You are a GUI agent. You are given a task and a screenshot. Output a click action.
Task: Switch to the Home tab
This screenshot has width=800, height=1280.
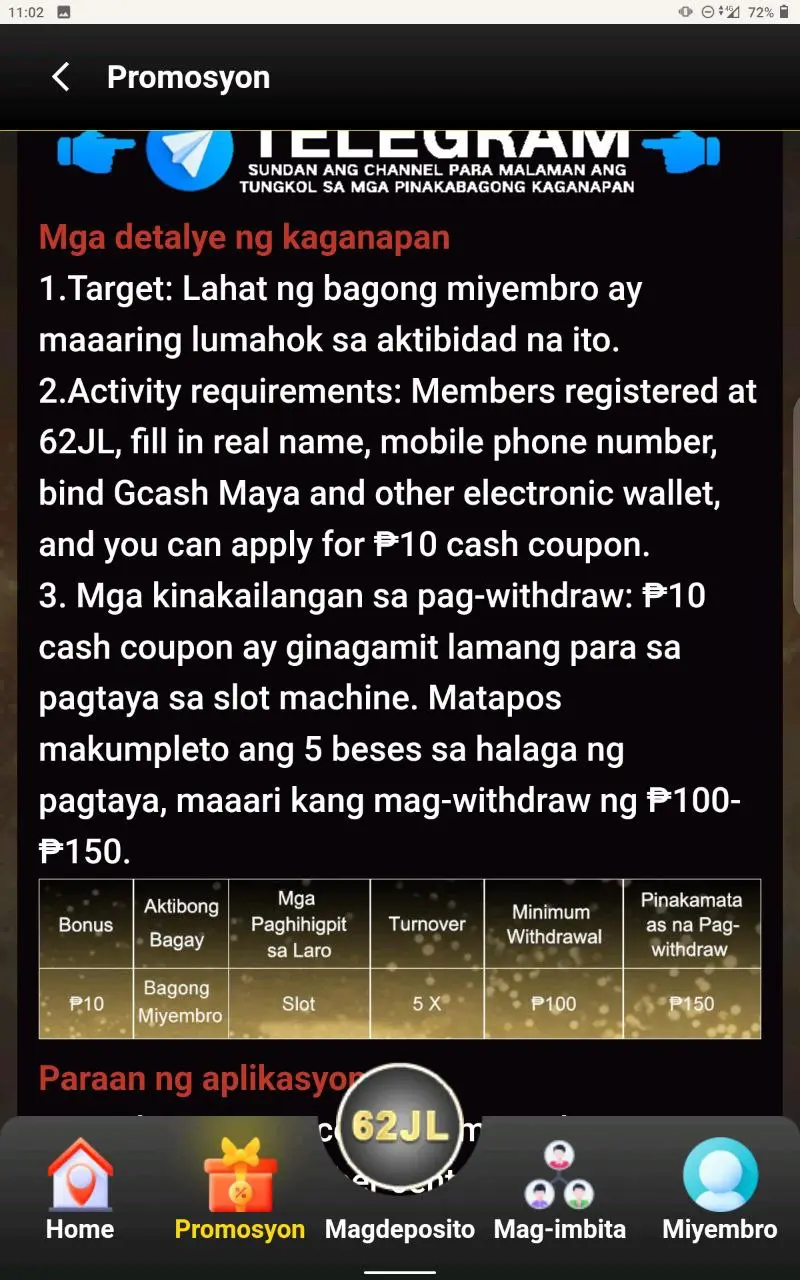click(80, 1190)
